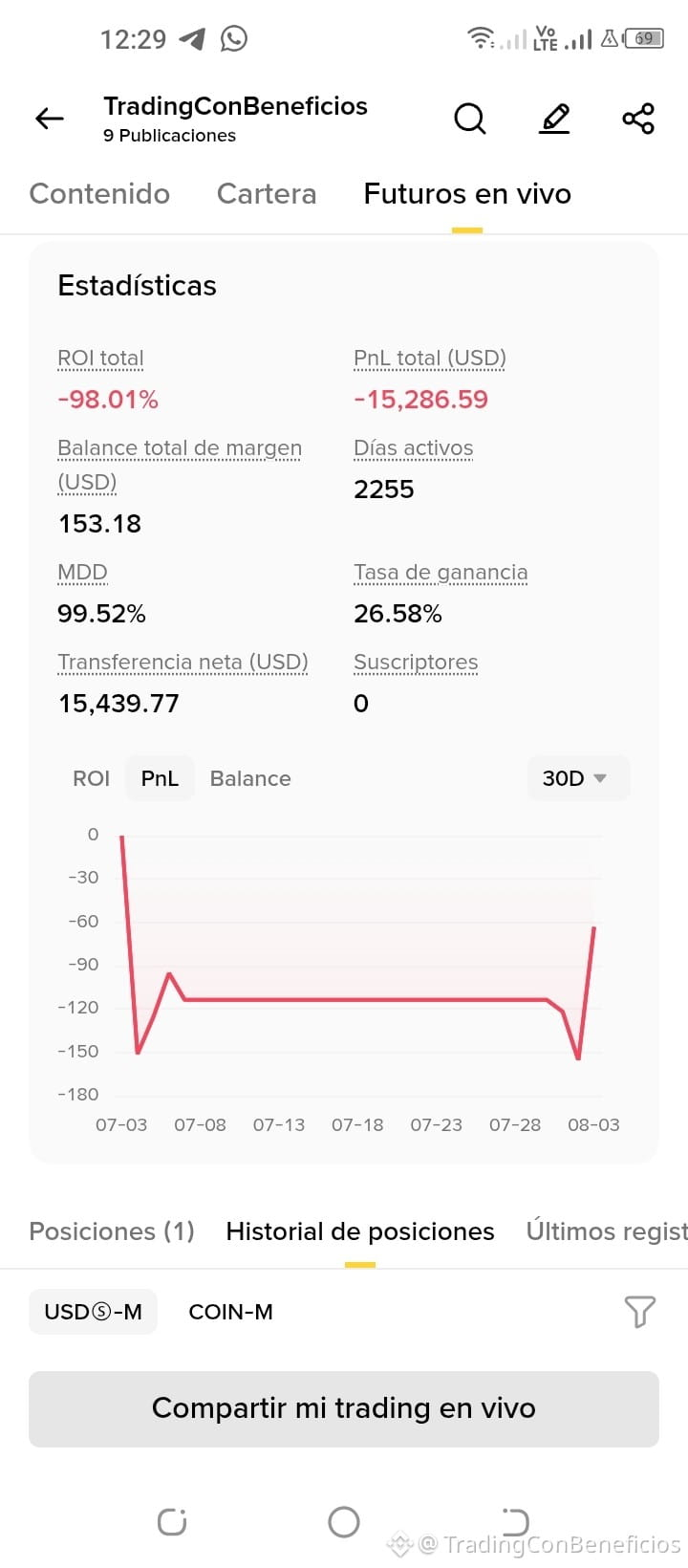Select Historial de posiciones tab
This screenshot has height=1568, width=688.
[x=360, y=1231]
